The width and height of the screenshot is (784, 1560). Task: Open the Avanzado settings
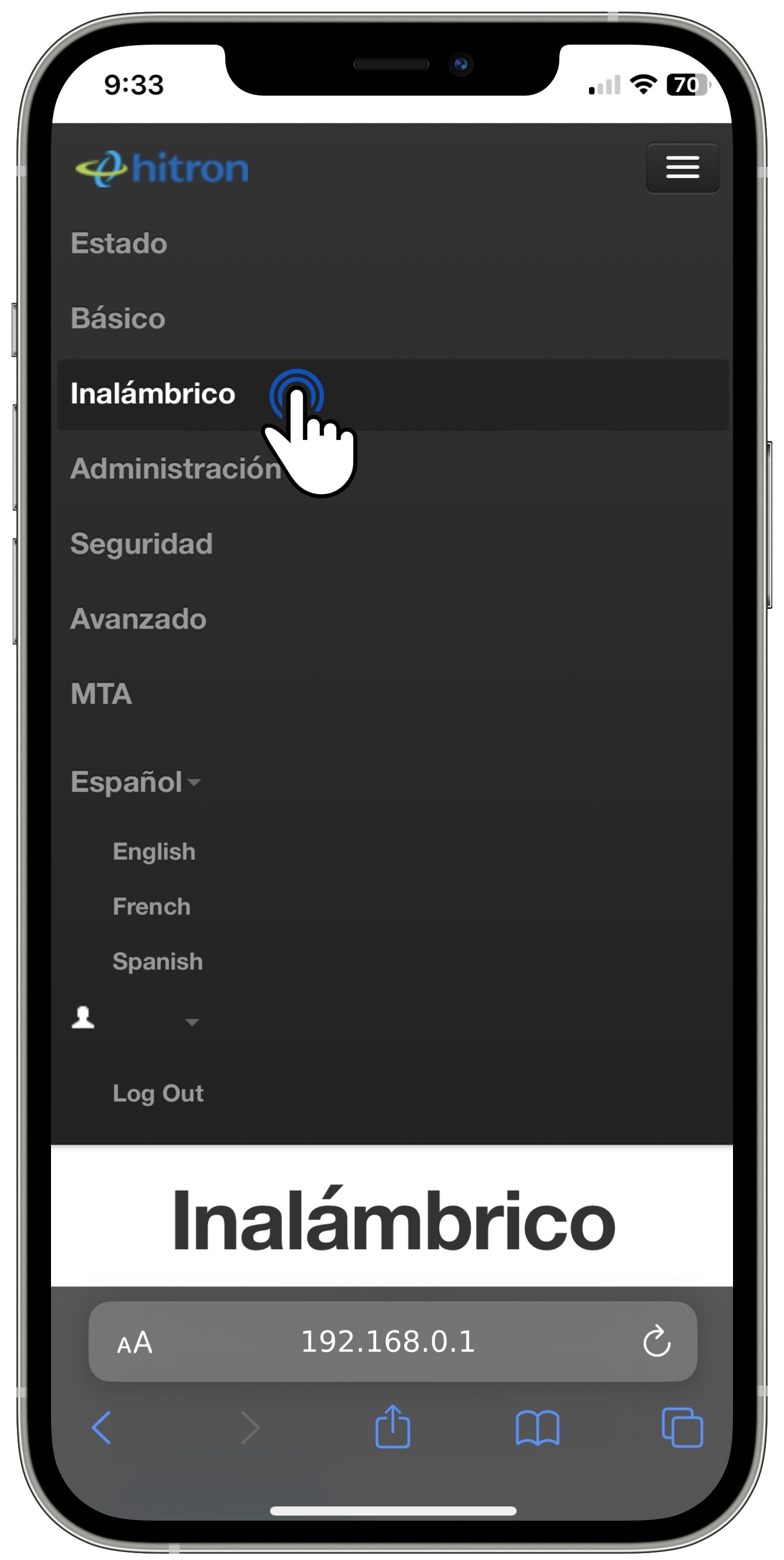[x=138, y=619]
